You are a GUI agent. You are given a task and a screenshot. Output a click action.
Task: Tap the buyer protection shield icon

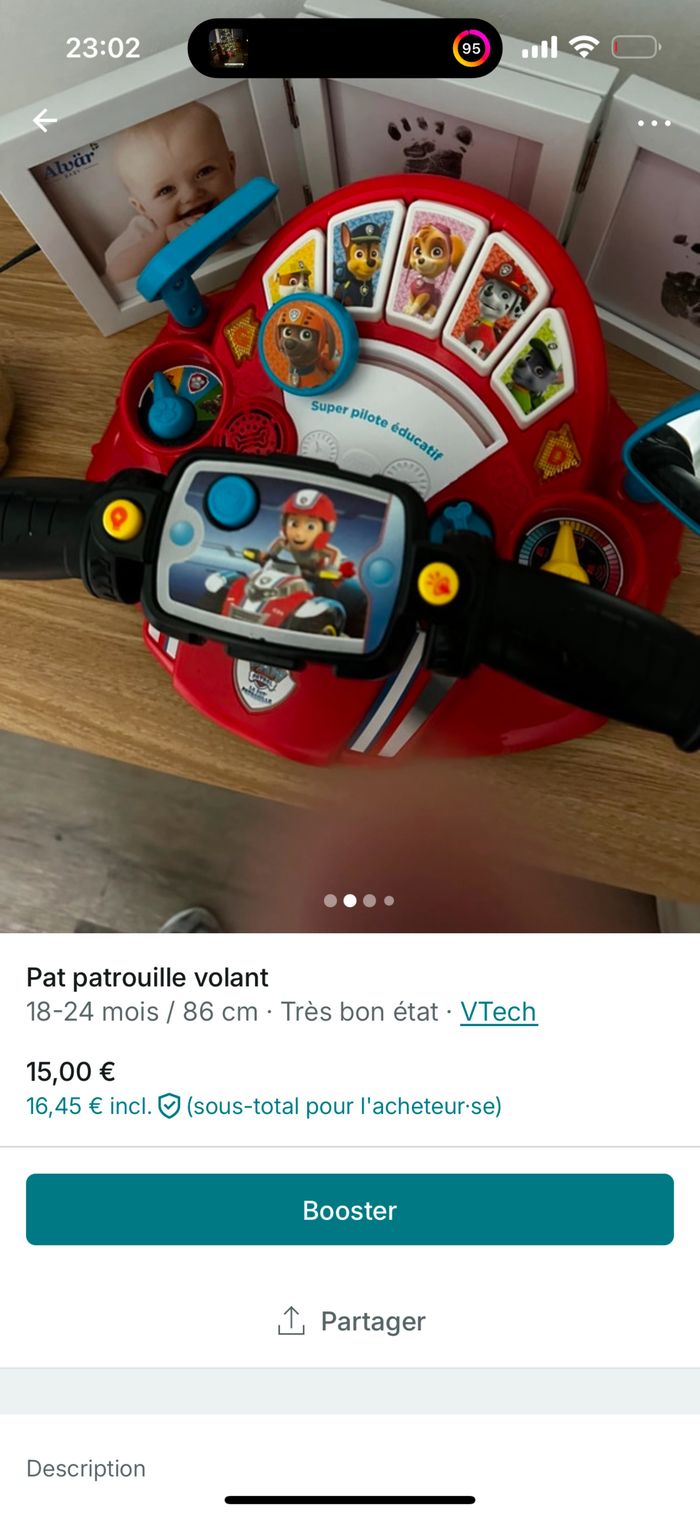(x=169, y=1106)
